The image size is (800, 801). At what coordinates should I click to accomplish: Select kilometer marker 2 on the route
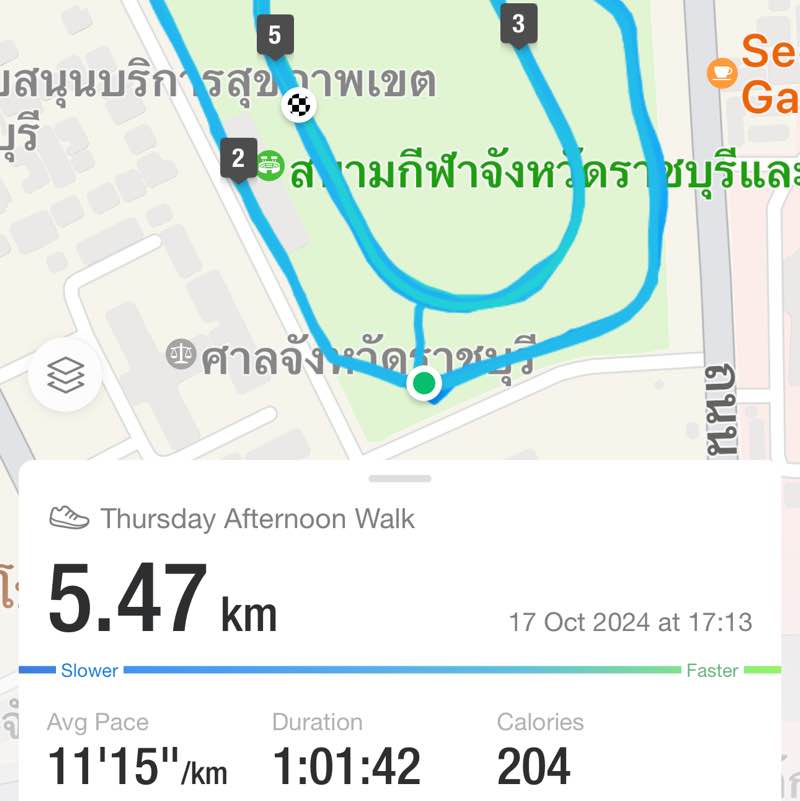237,157
